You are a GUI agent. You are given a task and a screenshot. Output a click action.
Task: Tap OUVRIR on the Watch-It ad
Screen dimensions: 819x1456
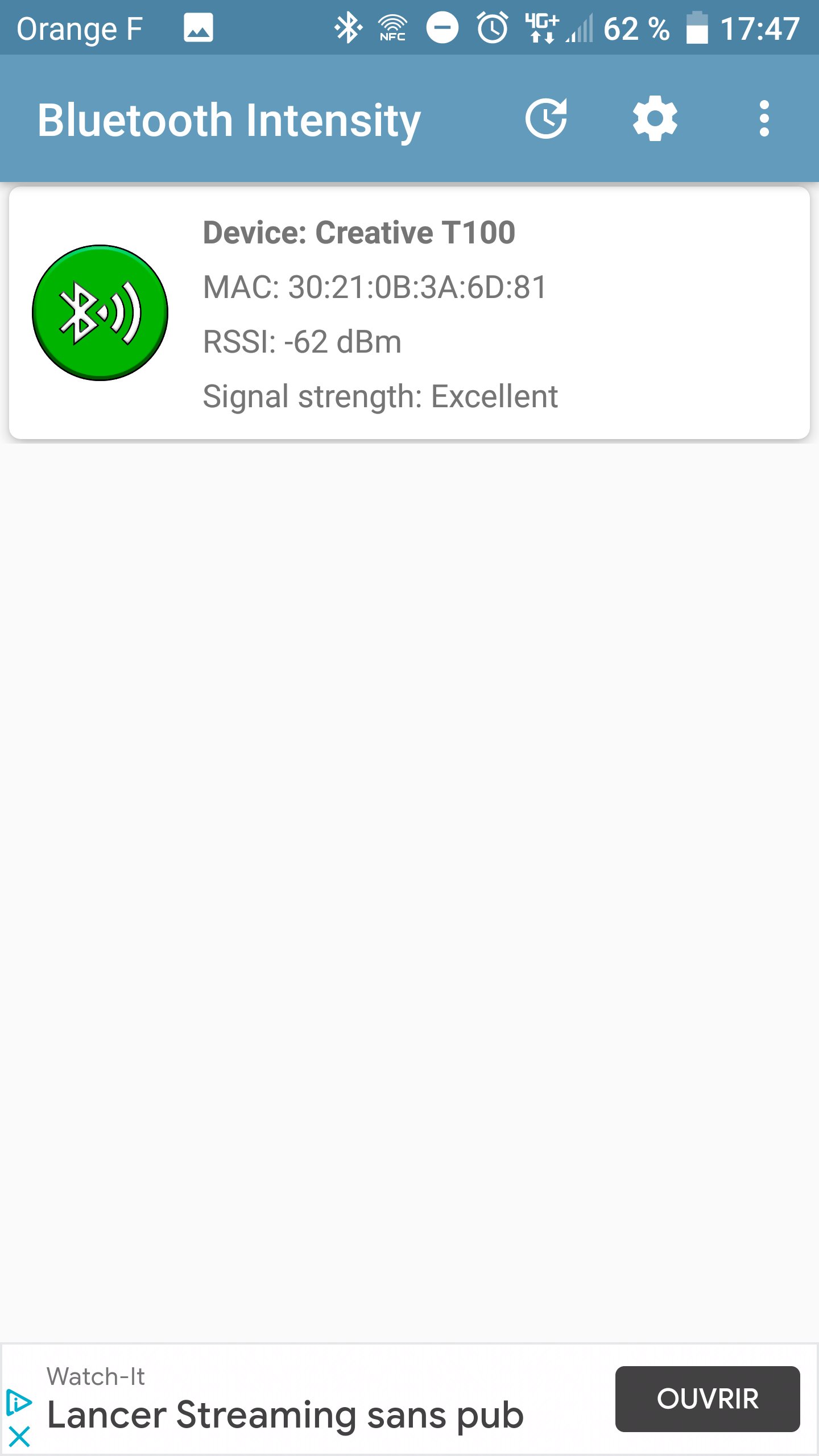tap(707, 1399)
